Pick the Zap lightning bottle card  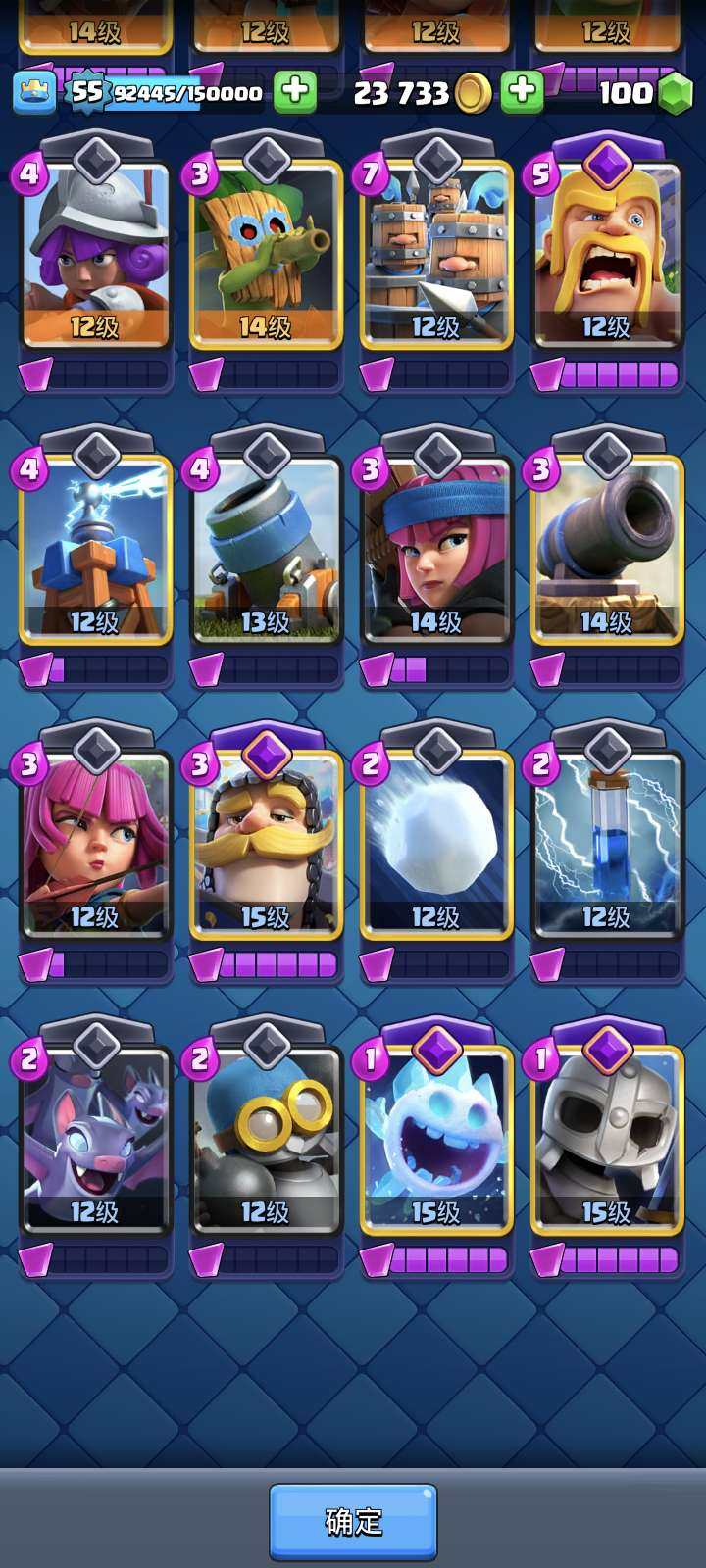607,845
